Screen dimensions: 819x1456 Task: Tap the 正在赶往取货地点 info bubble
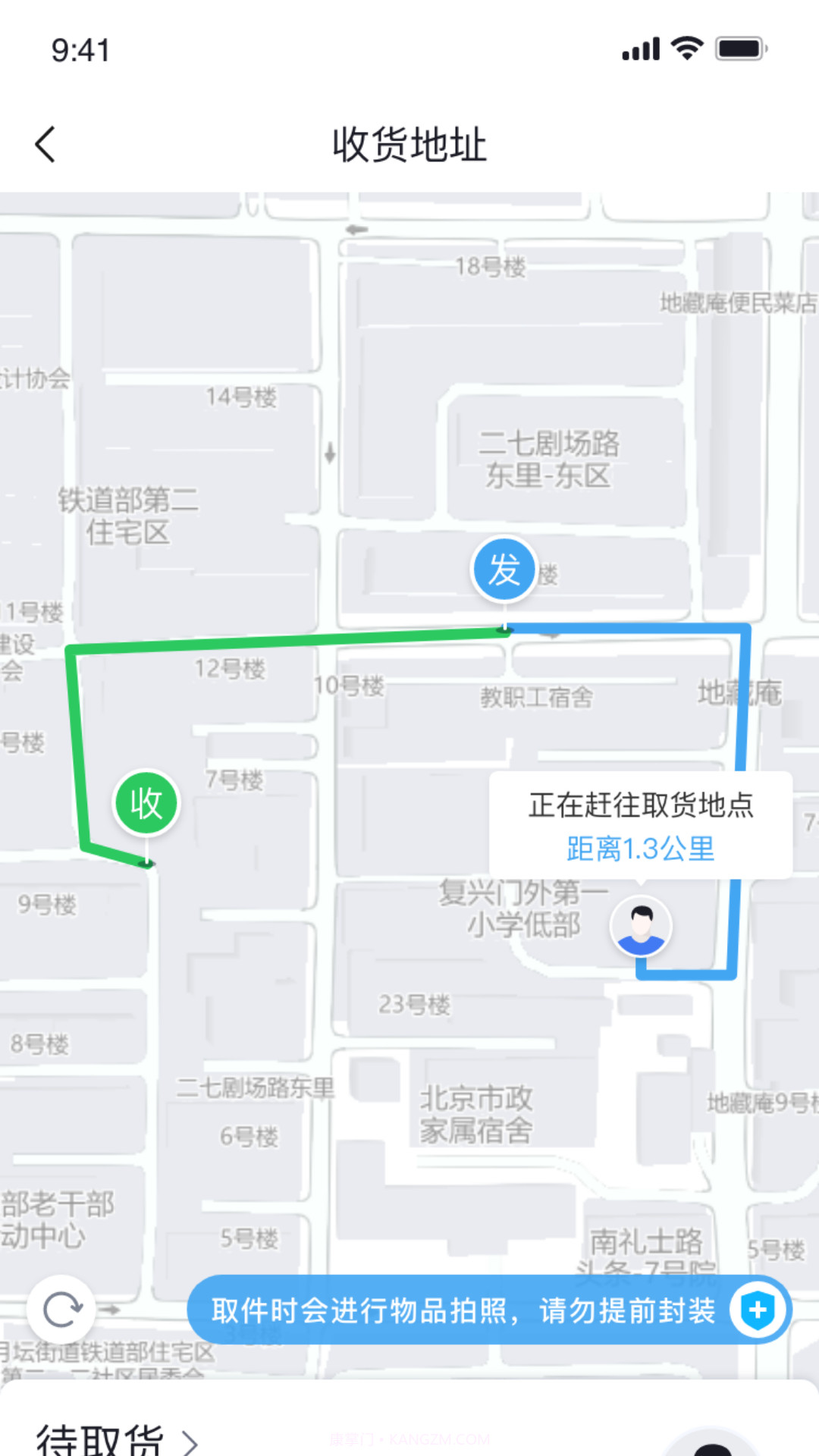click(x=639, y=808)
